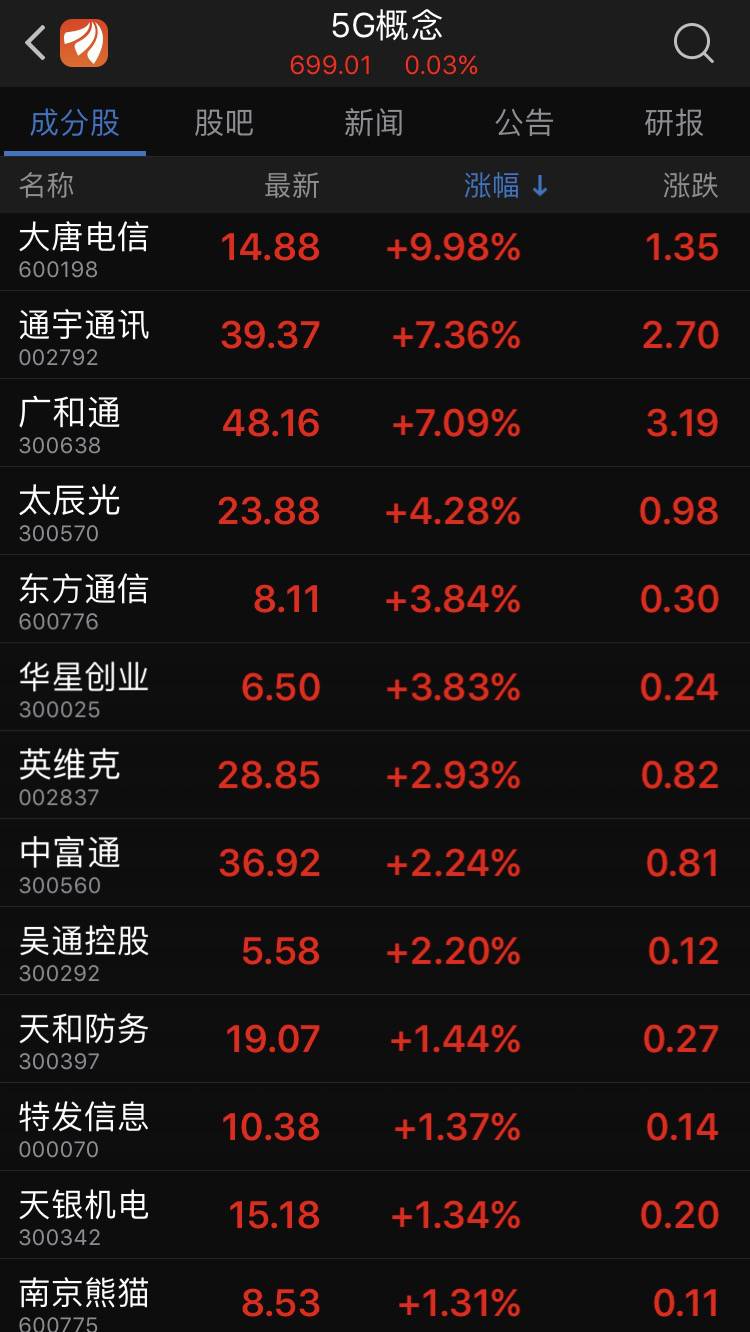Go back using the top-left arrow
Screen dimensions: 750x1332
click(x=35, y=43)
